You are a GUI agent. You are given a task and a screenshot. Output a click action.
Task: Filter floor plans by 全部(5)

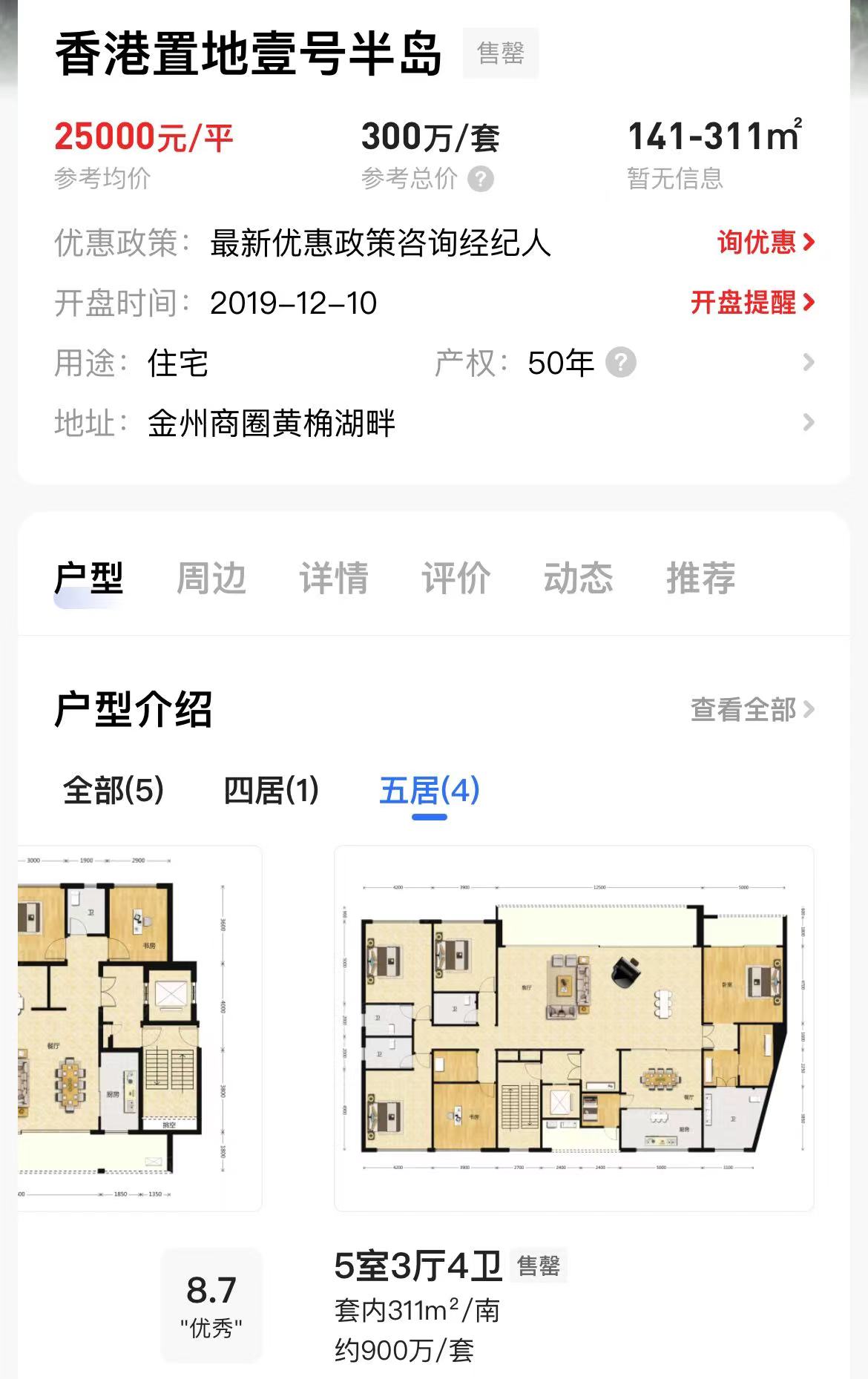114,790
